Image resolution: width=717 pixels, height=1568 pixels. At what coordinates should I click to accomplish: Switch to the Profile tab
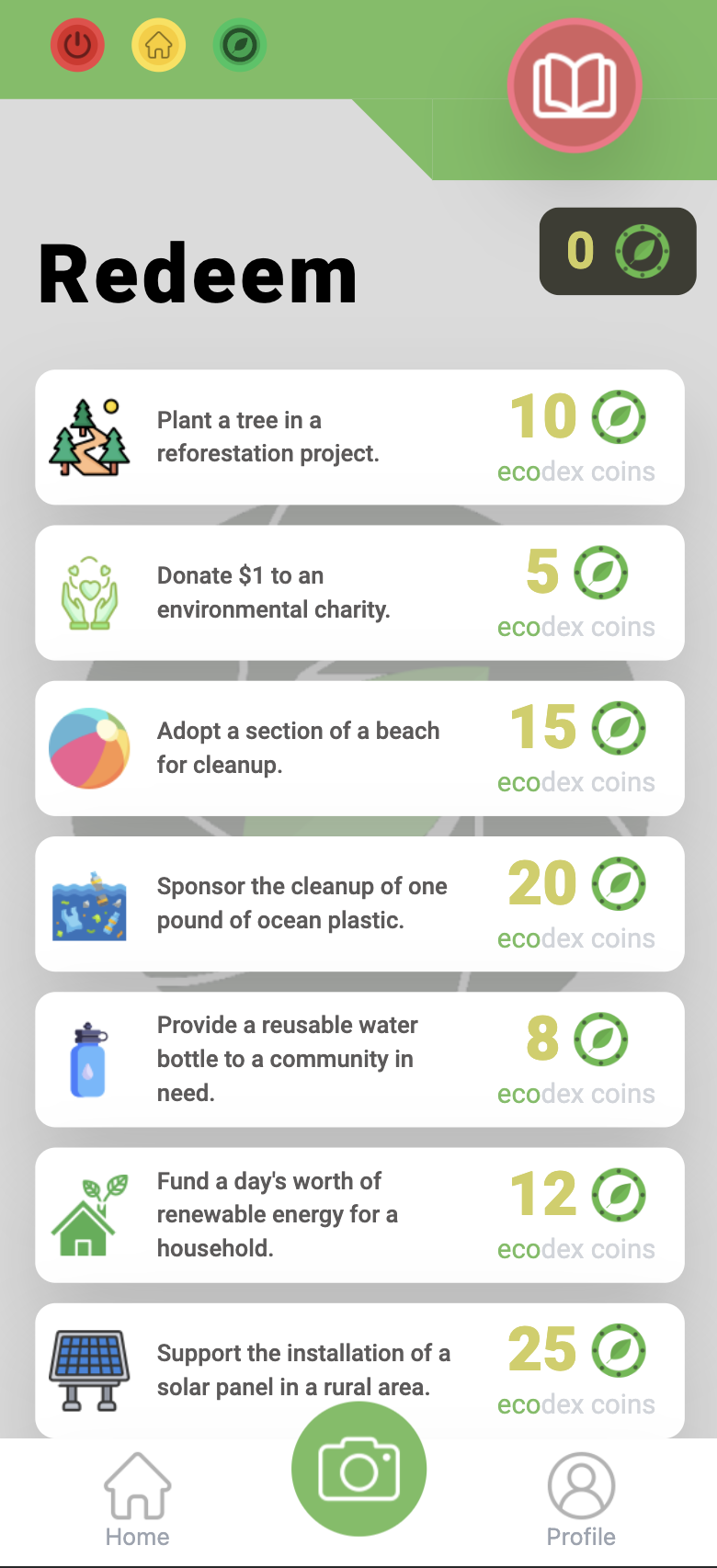[x=581, y=1500]
